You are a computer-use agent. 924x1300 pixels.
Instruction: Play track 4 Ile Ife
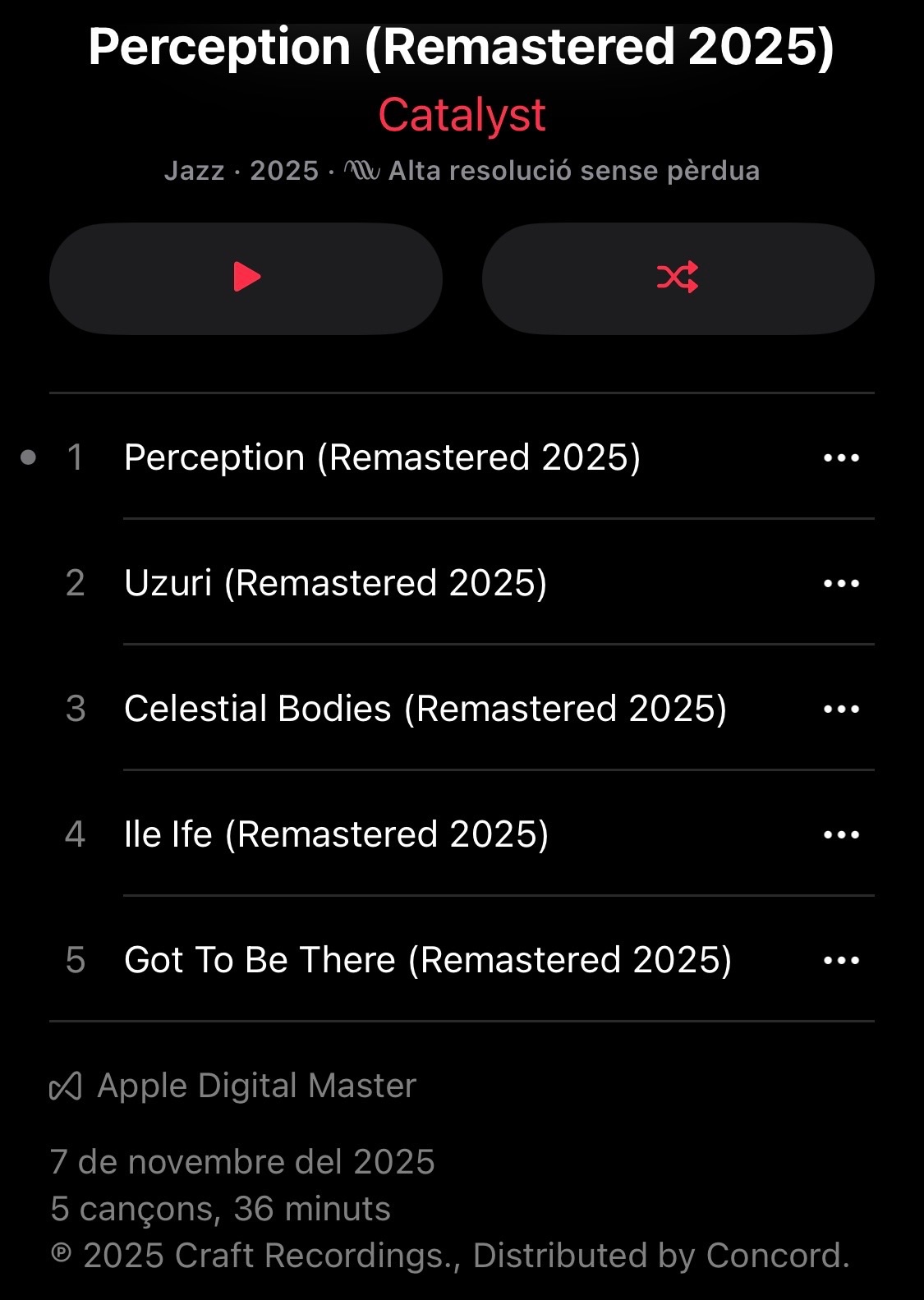[336, 834]
